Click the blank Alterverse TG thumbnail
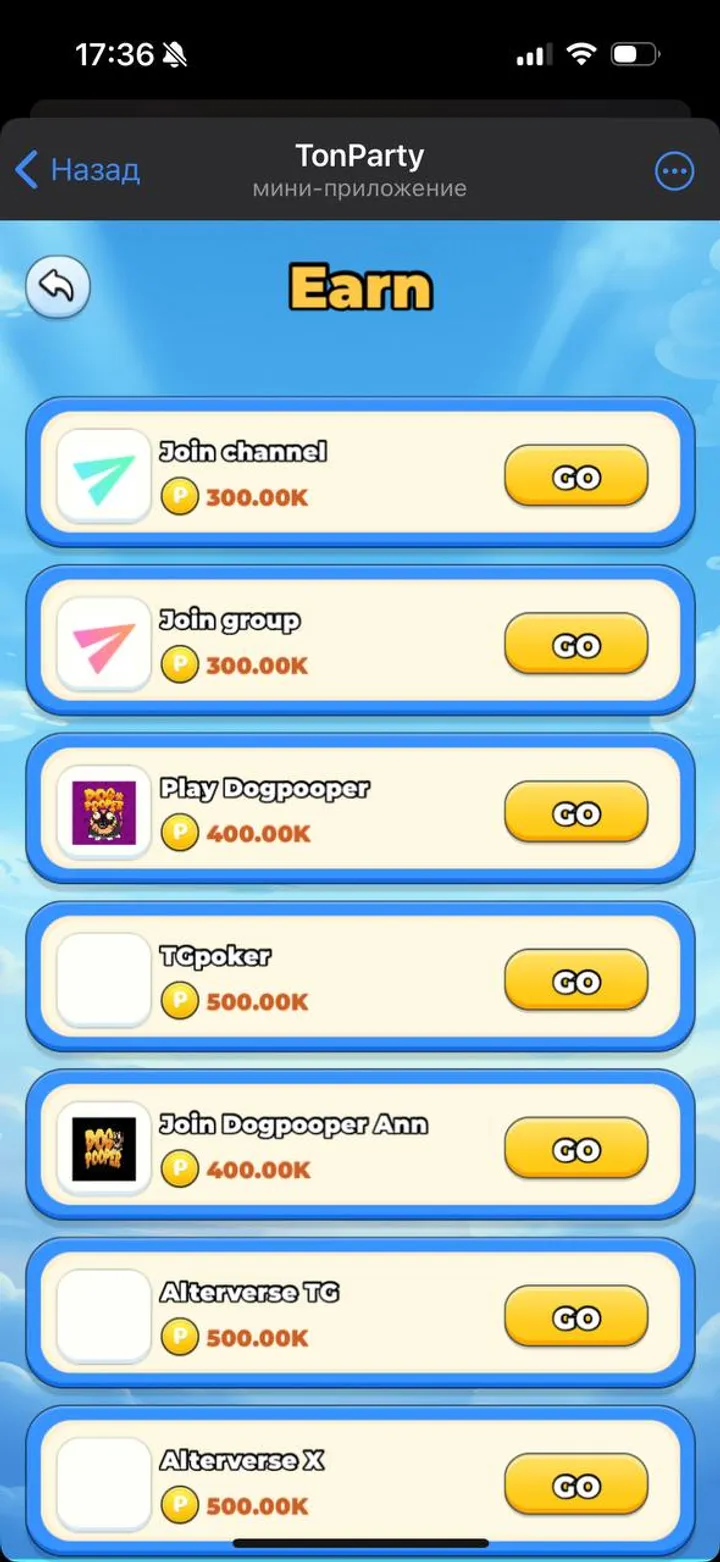 103,1315
